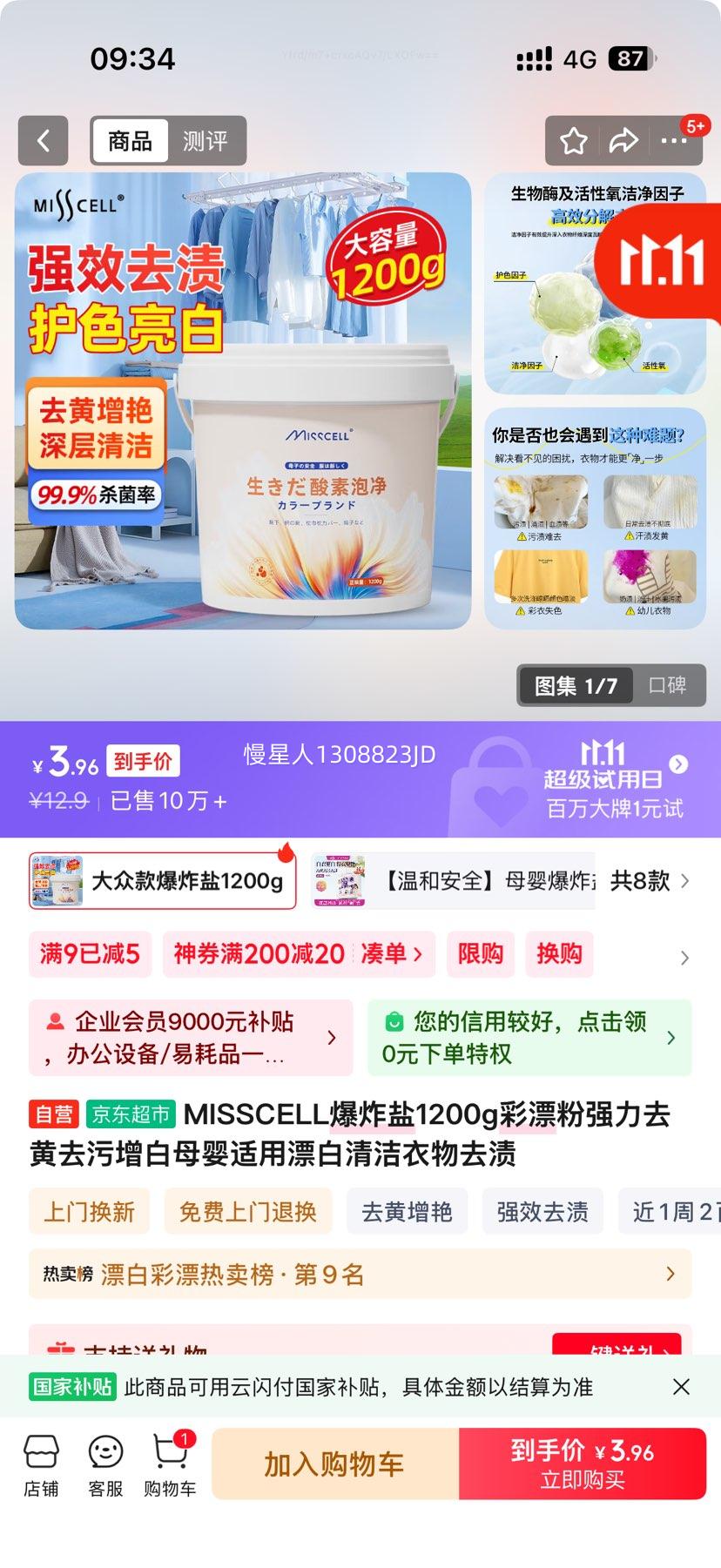Image resolution: width=721 pixels, height=1568 pixels.
Task: Go back using the back arrow
Action: click(x=43, y=141)
